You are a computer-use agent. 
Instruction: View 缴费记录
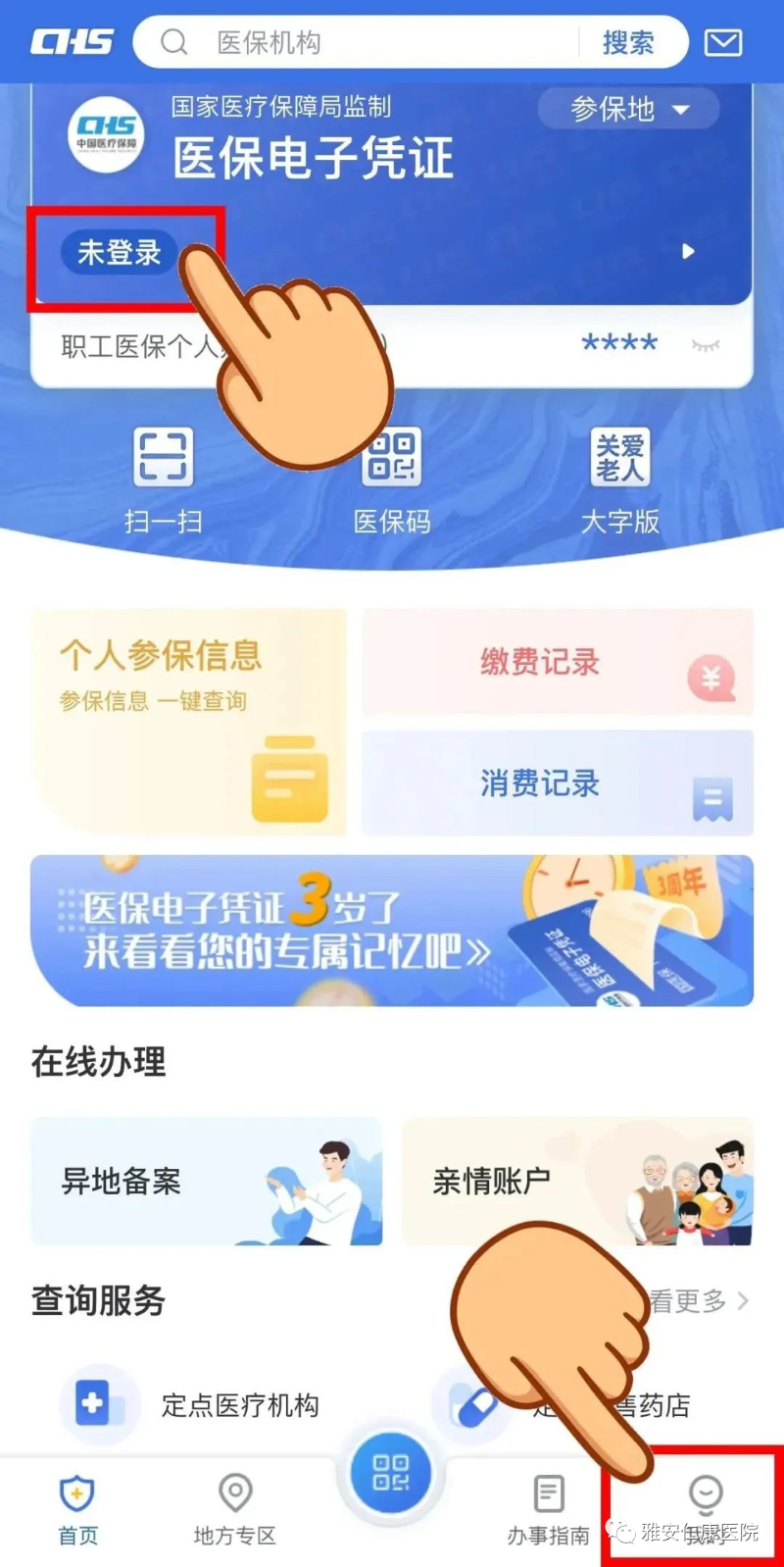click(557, 663)
